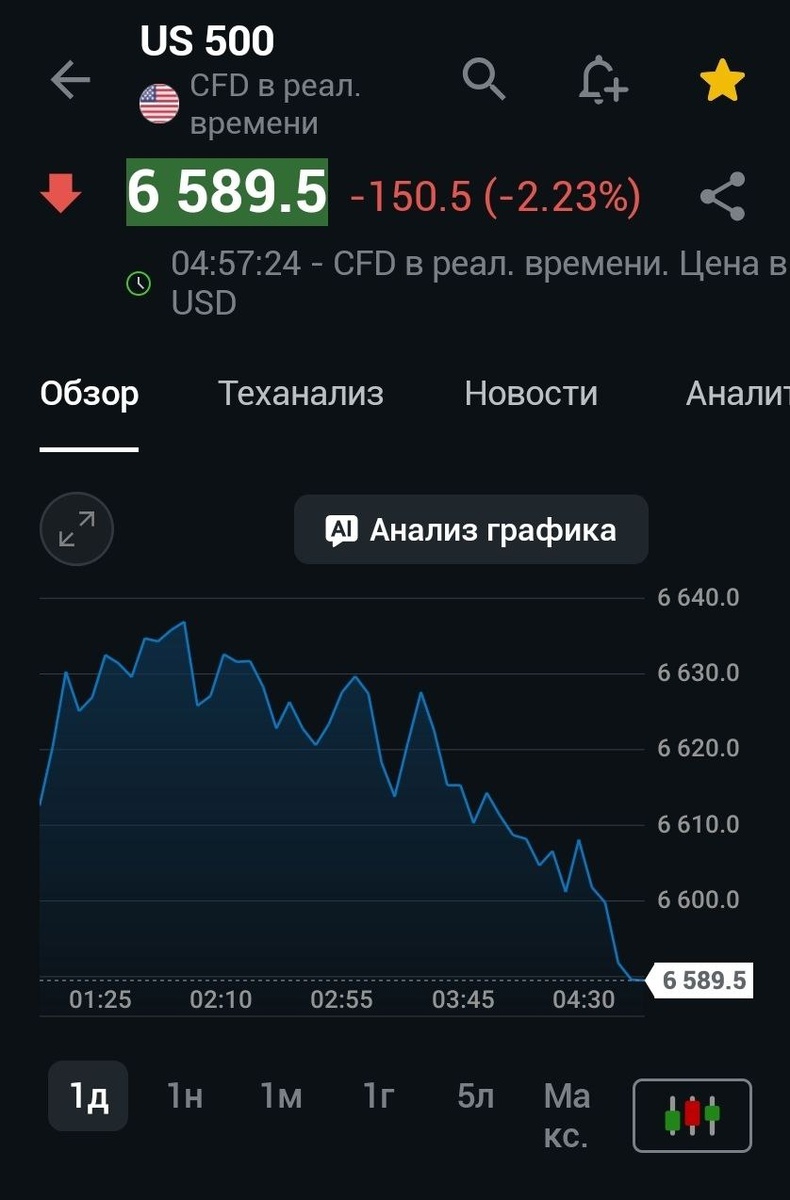This screenshot has height=1200, width=790.
Task: Switch to the Теханализ tab
Action: (x=300, y=393)
